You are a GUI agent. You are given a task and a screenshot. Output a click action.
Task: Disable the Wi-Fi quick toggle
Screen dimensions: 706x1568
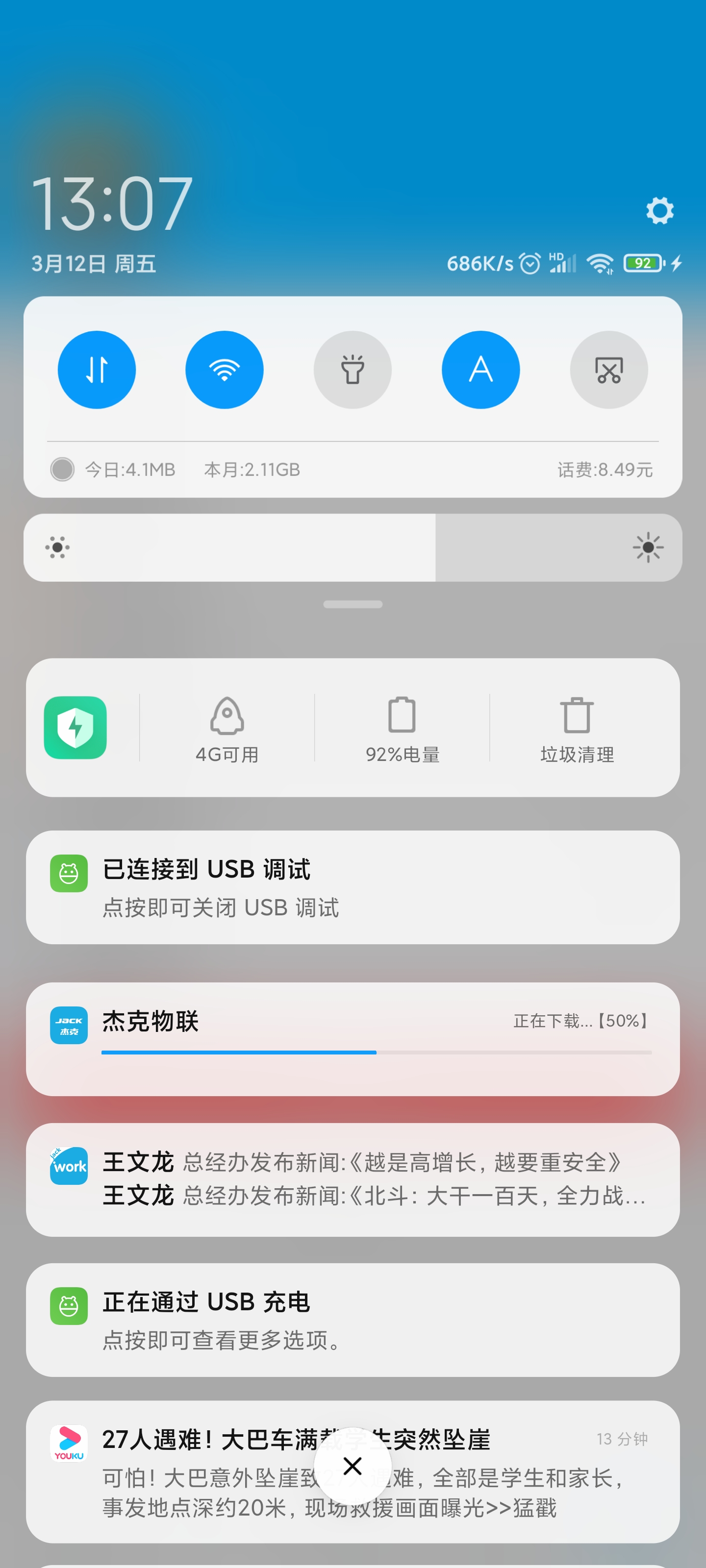click(x=224, y=369)
